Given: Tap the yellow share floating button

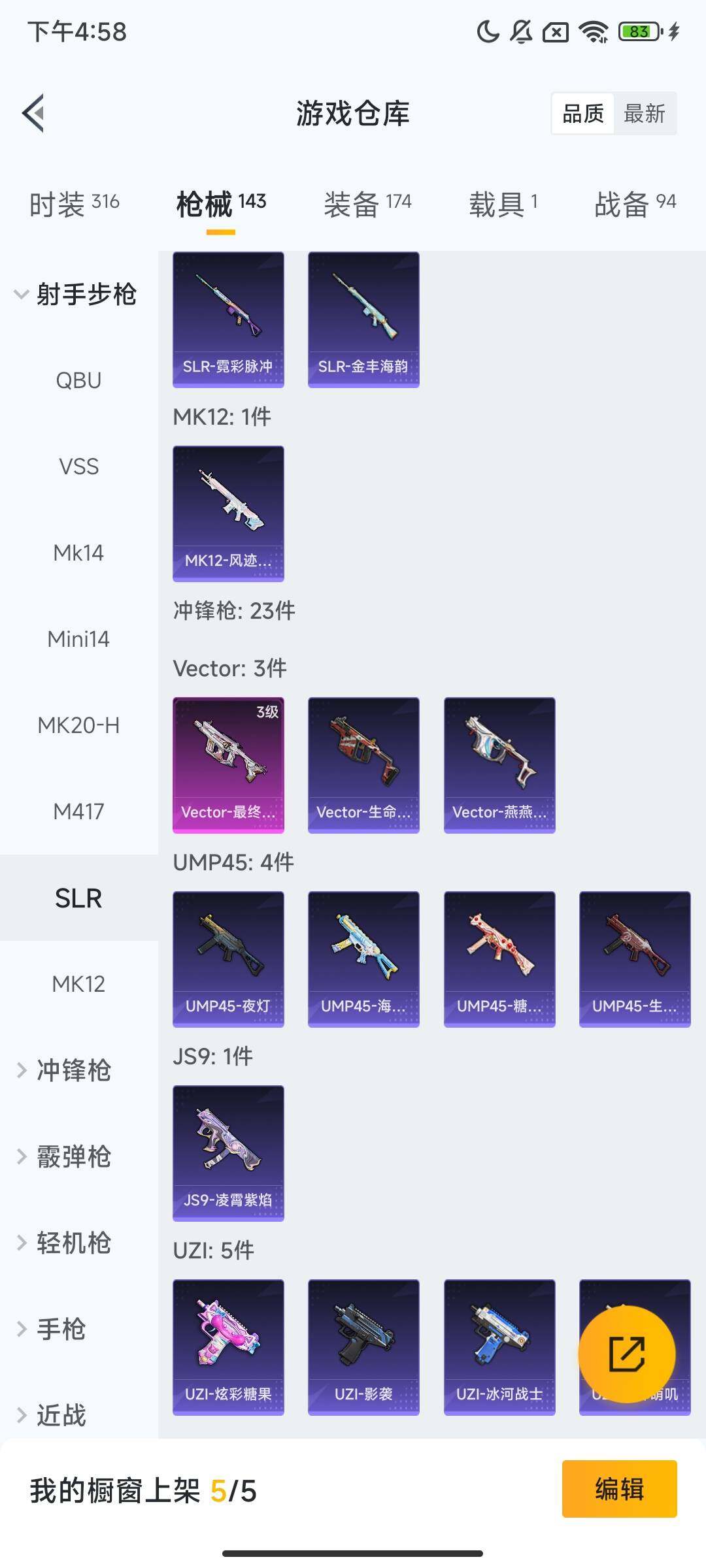Looking at the screenshot, I should pos(626,1354).
